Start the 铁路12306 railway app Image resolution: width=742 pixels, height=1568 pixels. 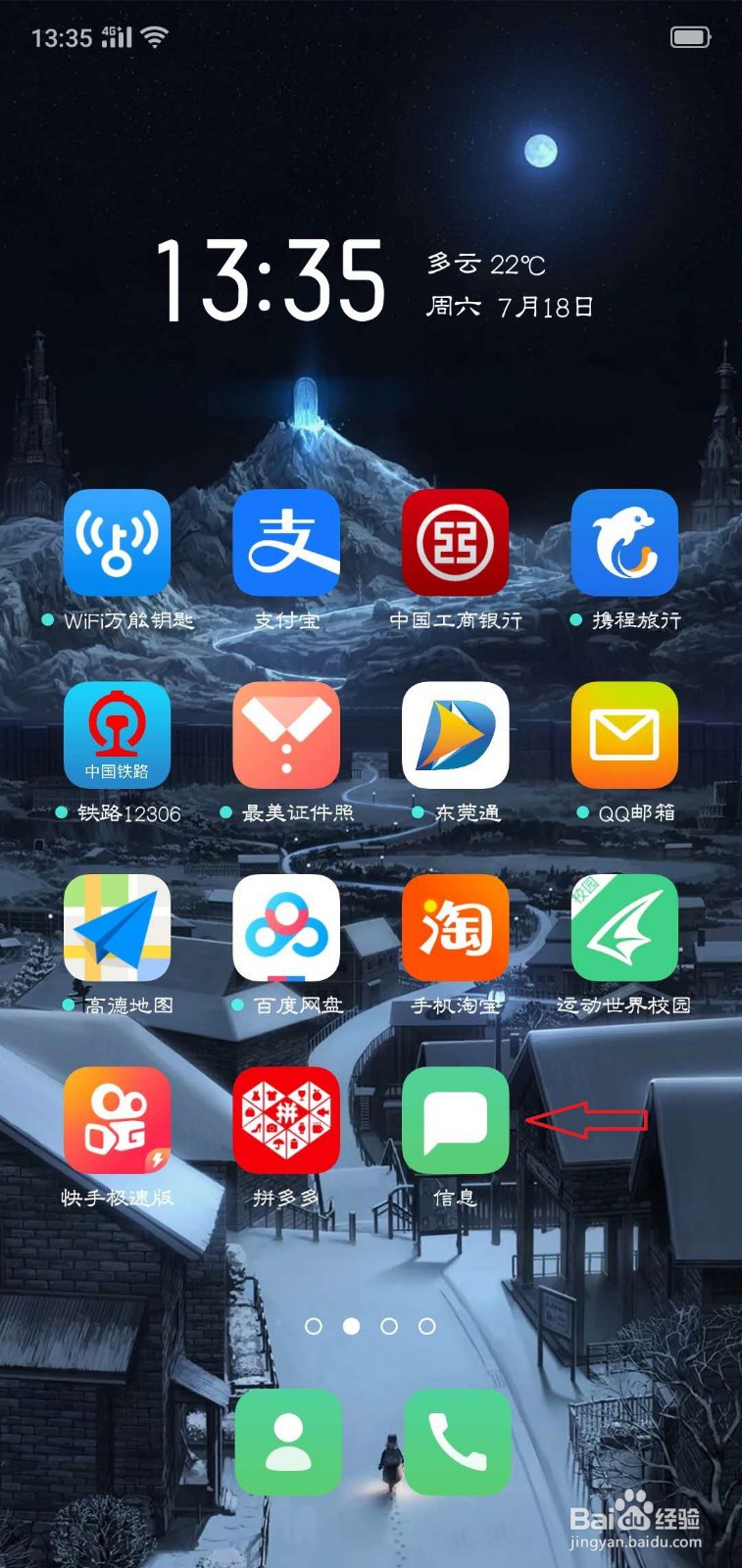click(x=117, y=737)
